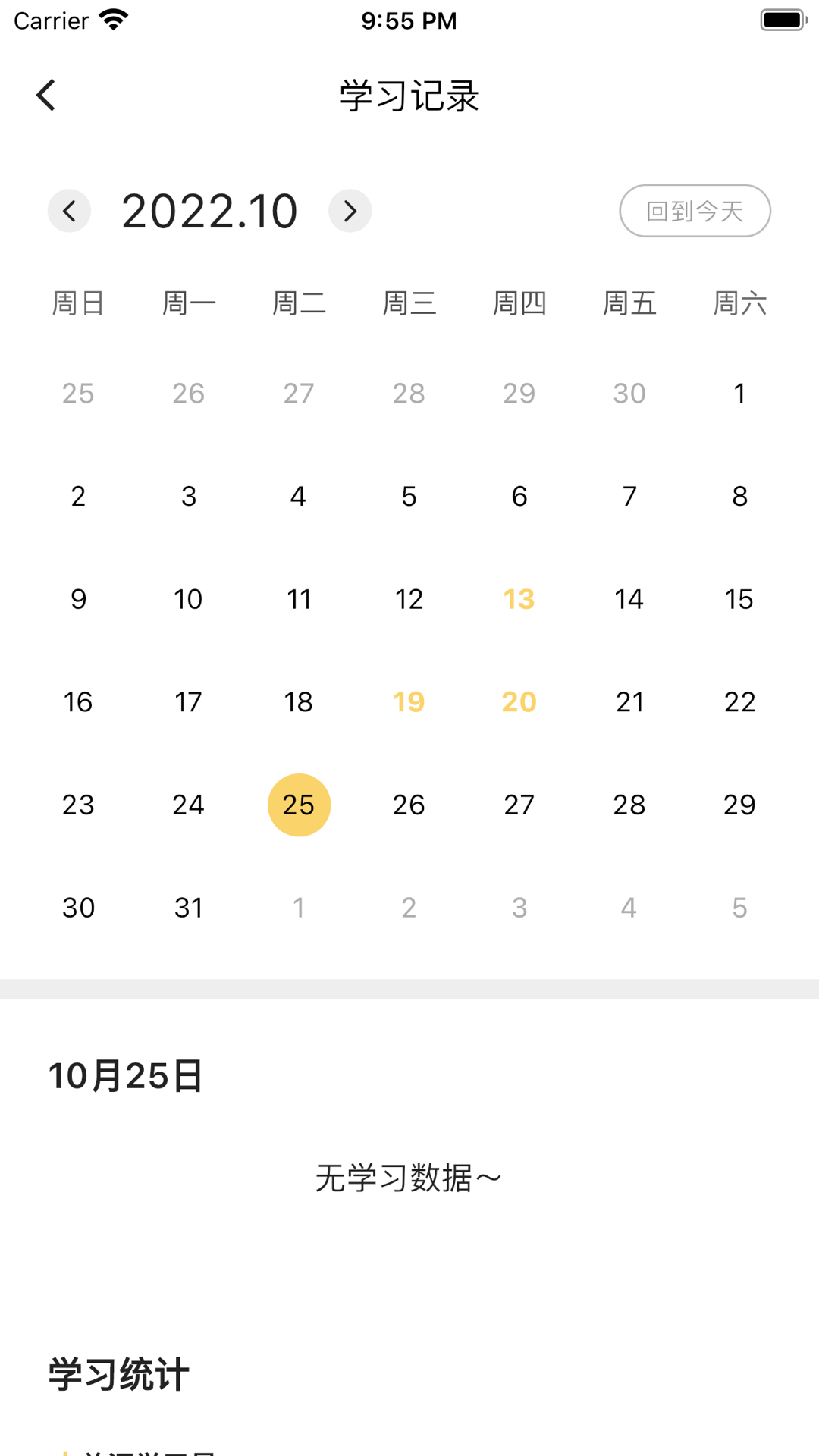819x1456 pixels.
Task: Select the 周六 column header
Action: 740,303
